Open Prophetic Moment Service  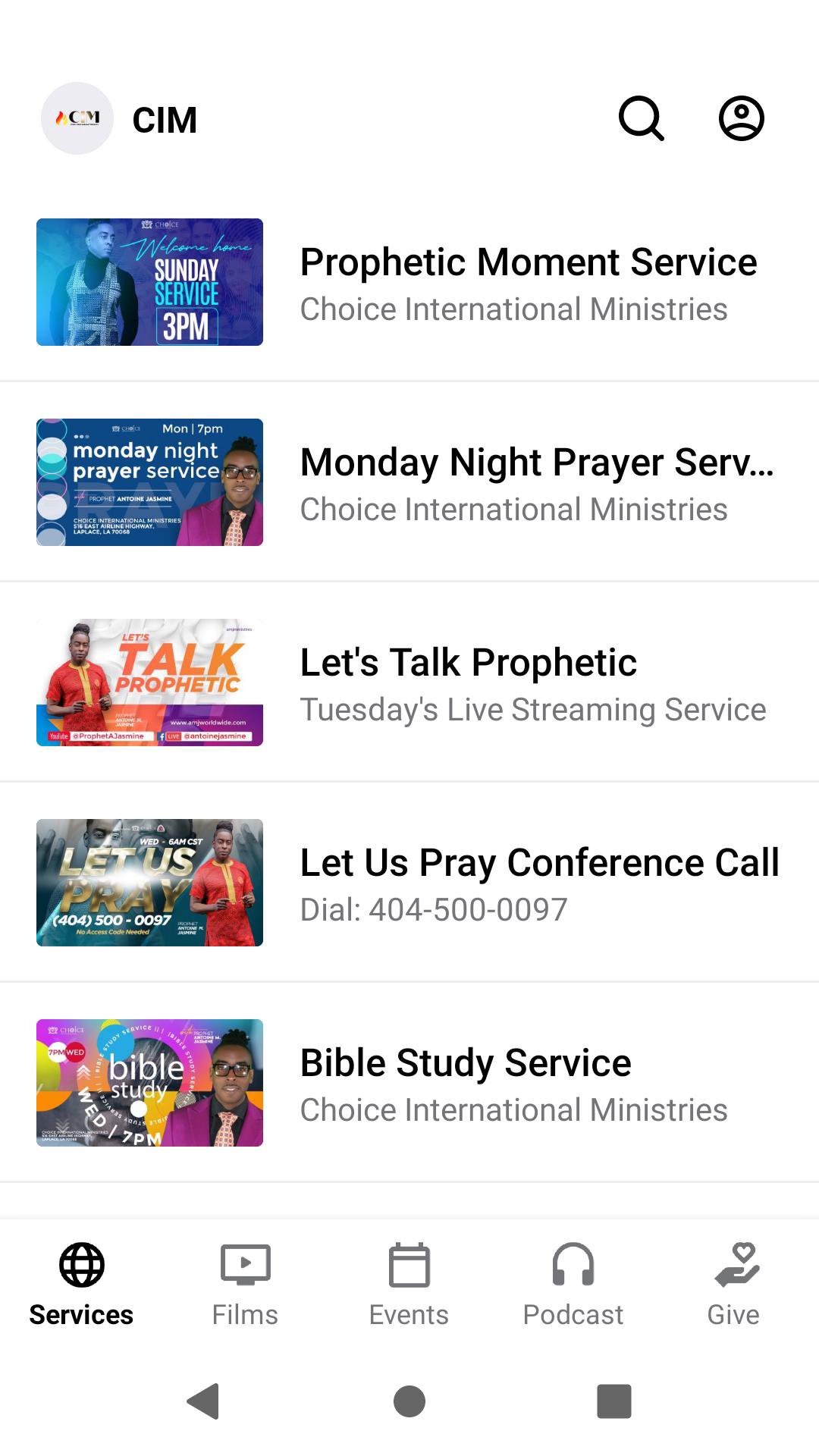pyautogui.click(x=528, y=282)
